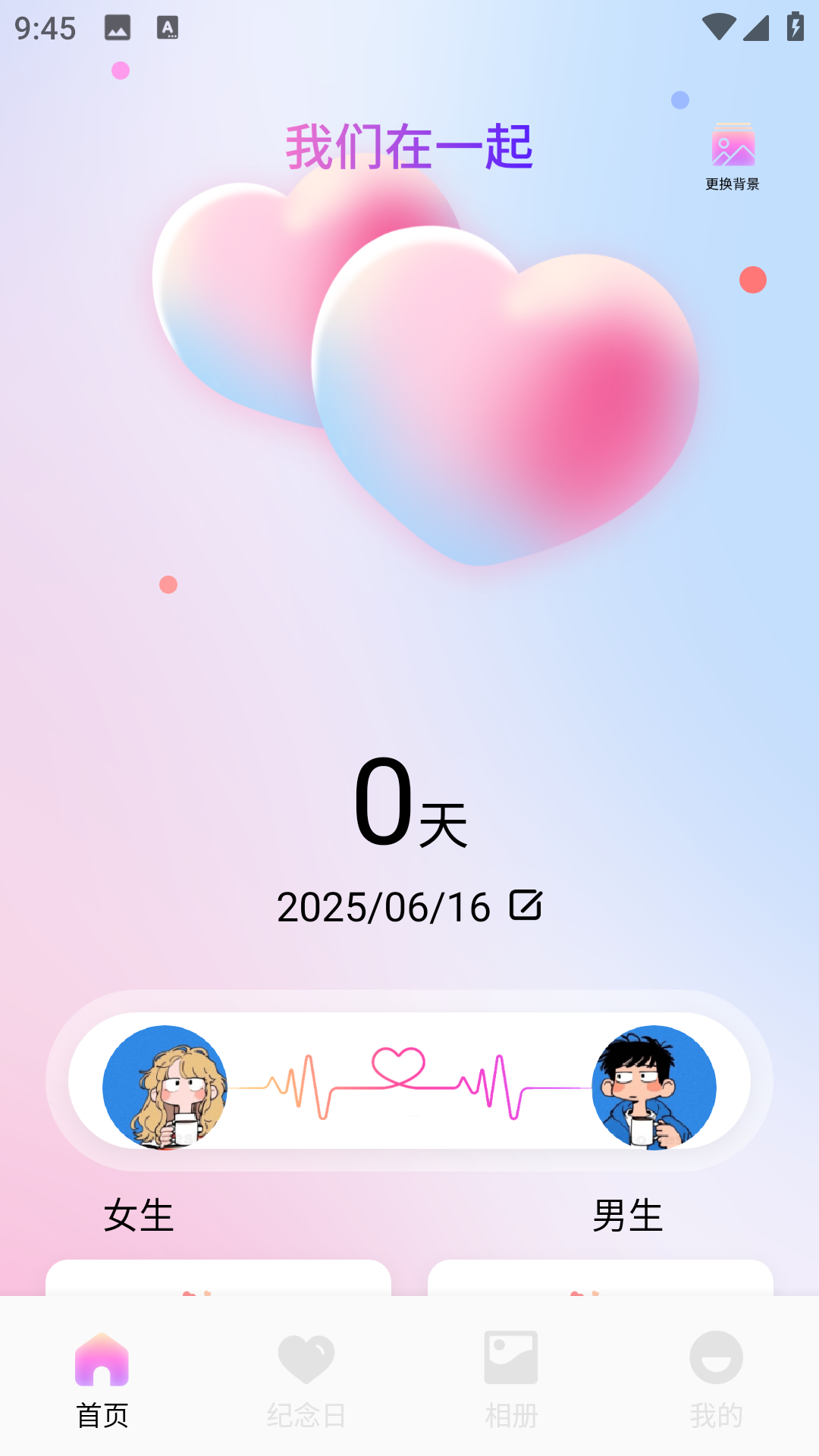Switch to the 我的 profile tab
This screenshot has height=1456, width=819.
716,1379
